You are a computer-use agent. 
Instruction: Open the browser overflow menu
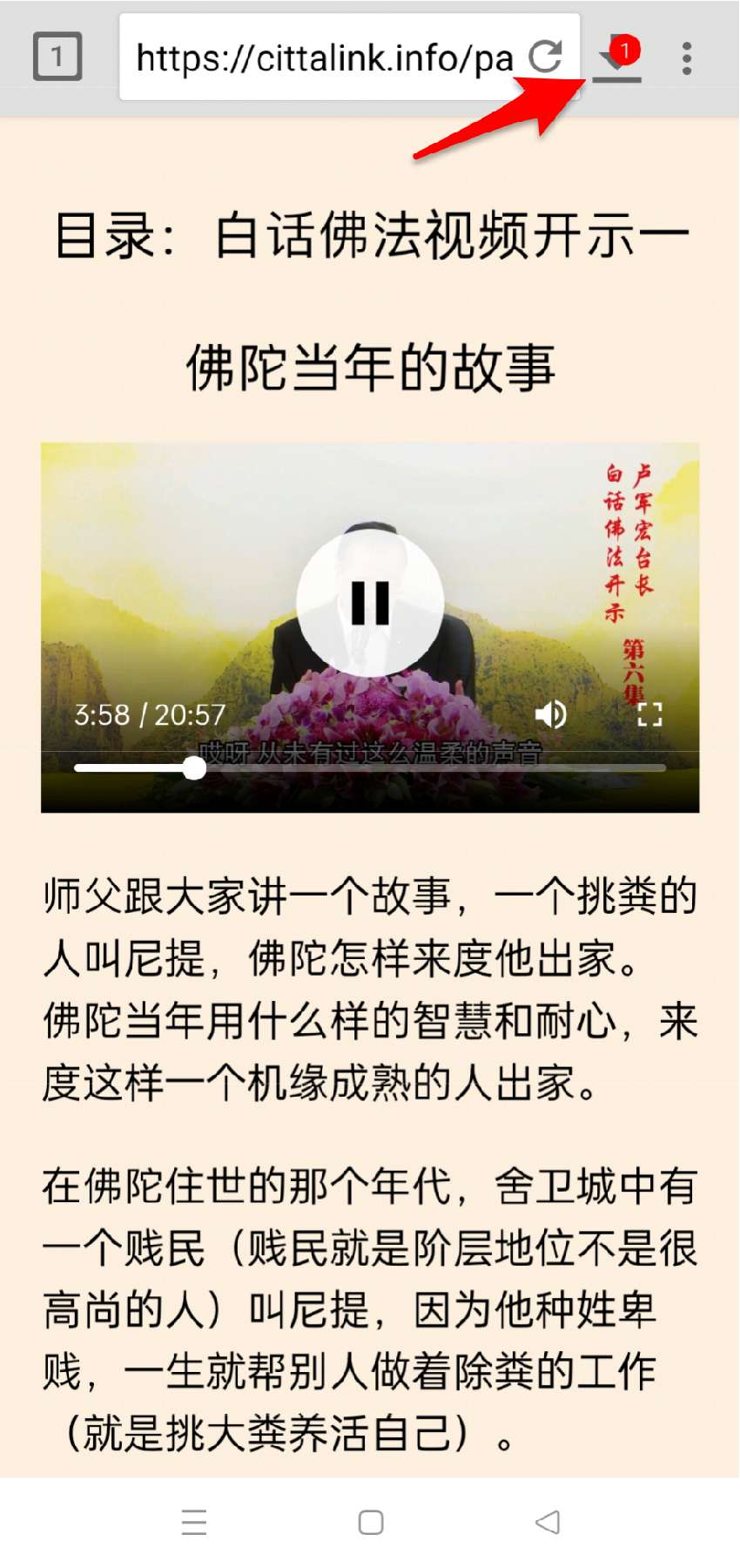coord(687,58)
